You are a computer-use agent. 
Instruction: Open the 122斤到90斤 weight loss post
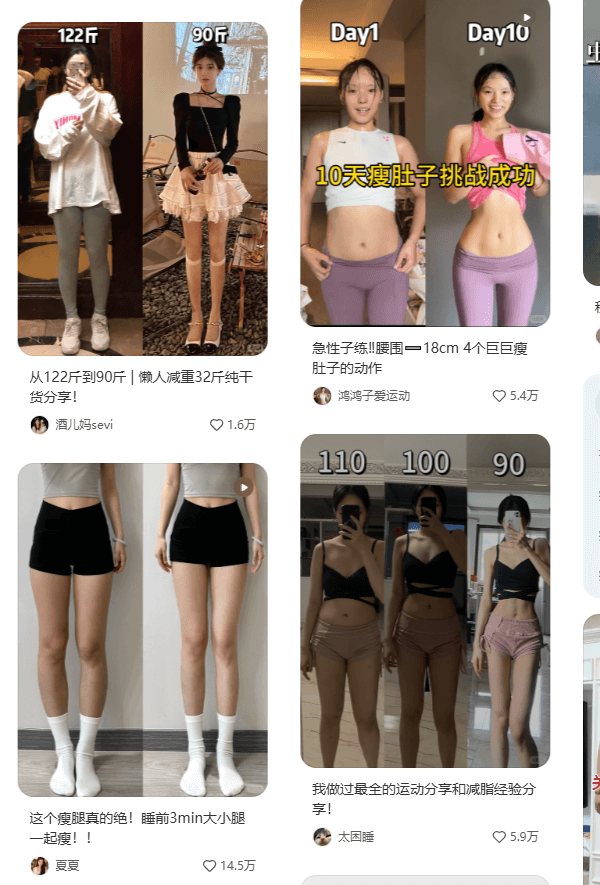142,188
